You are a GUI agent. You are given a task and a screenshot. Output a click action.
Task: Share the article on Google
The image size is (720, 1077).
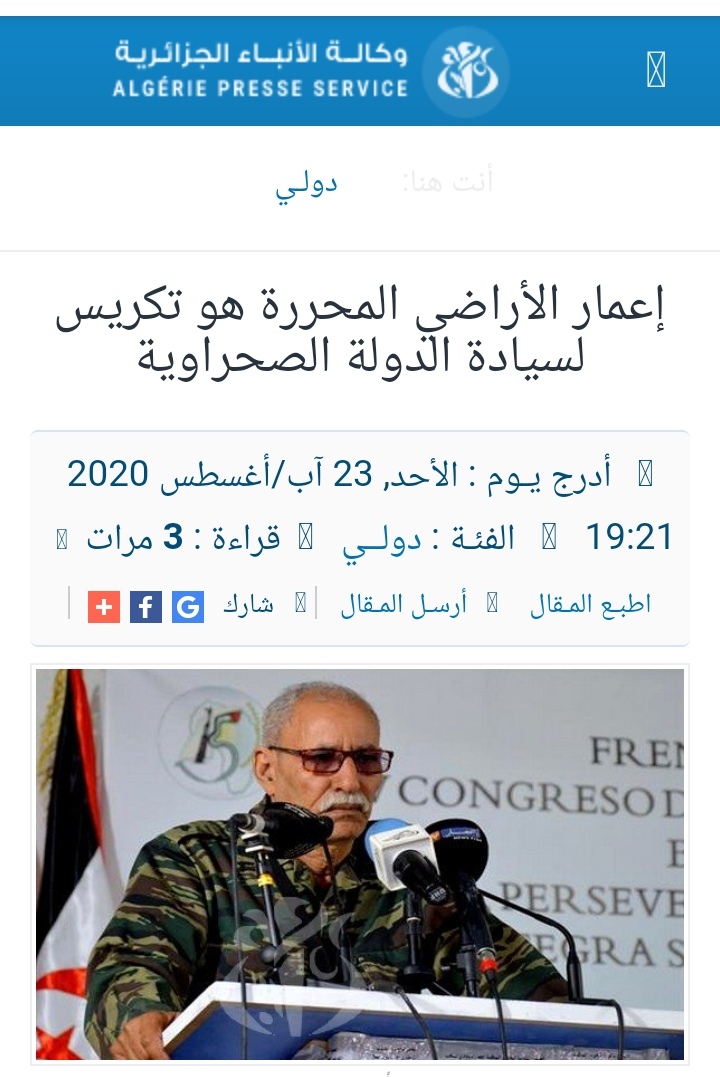tap(187, 606)
